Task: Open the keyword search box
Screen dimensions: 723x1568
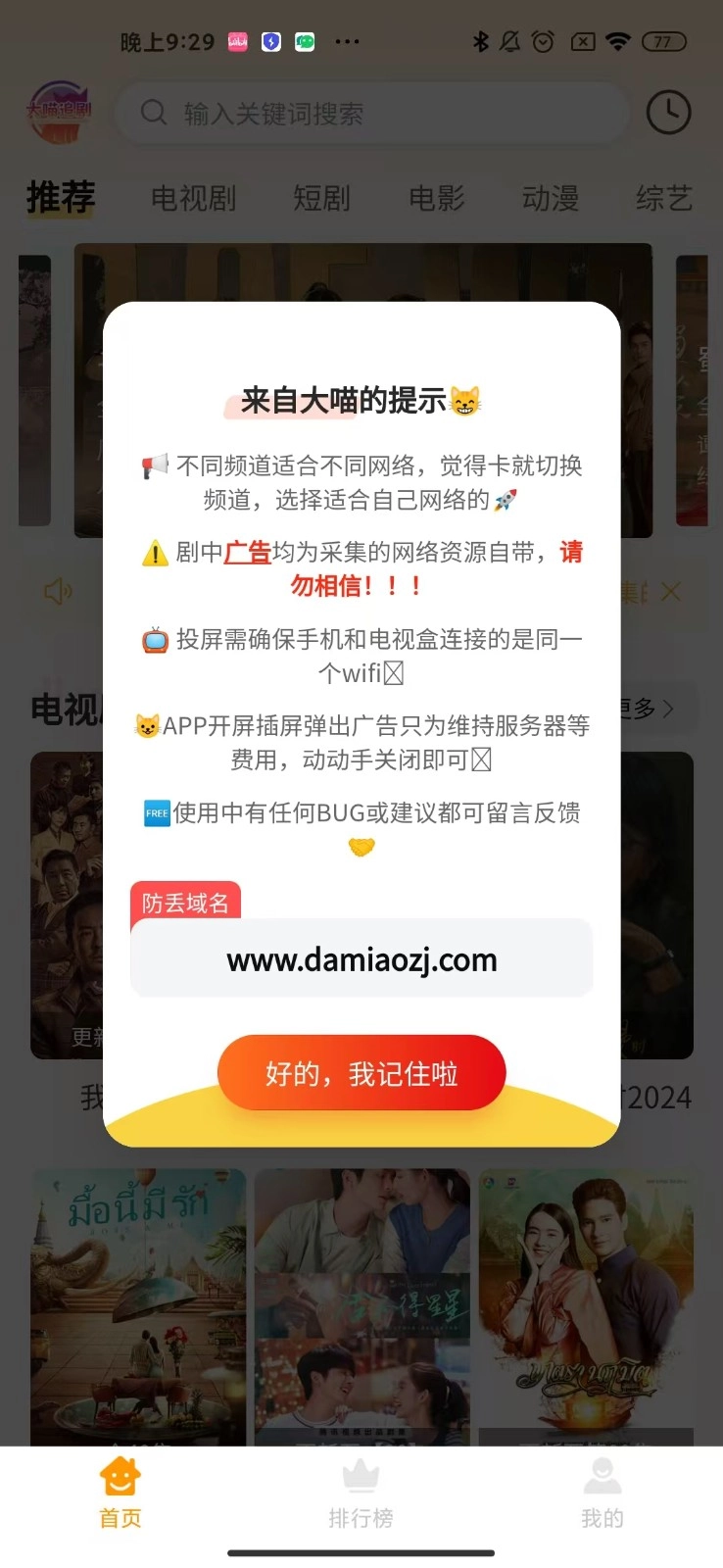Action: 372,114
